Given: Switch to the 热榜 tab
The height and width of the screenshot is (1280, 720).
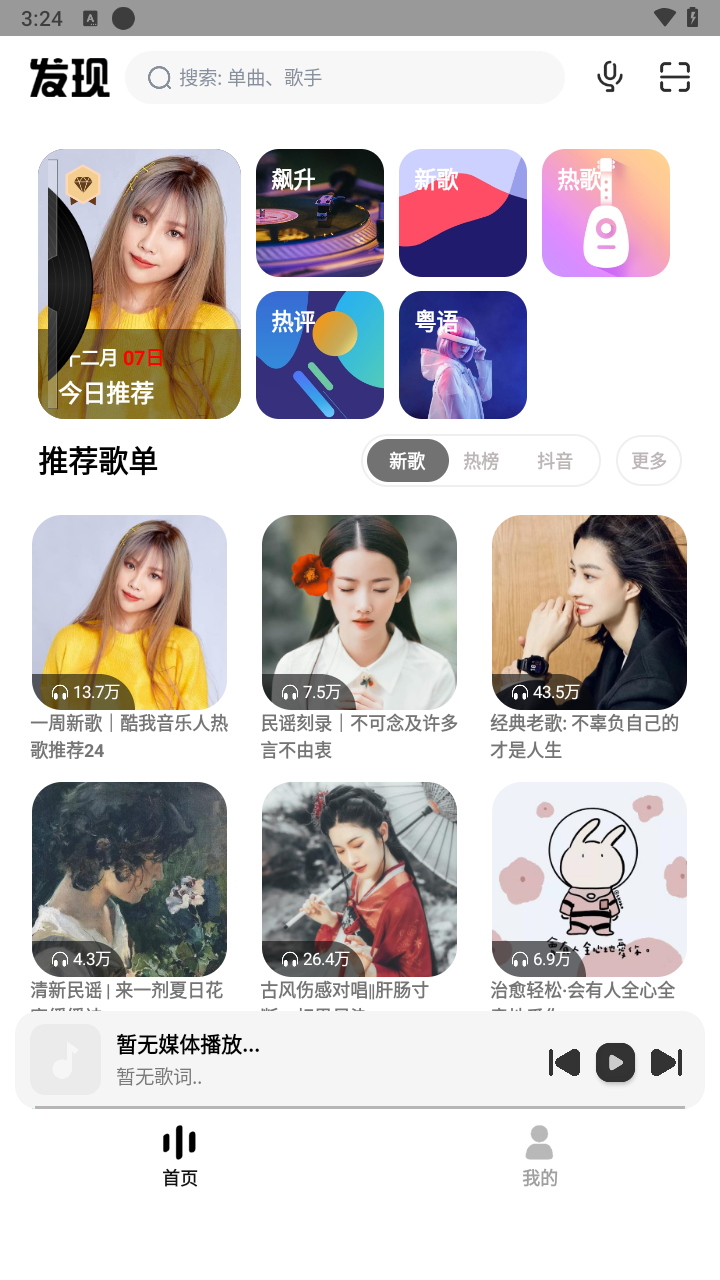Looking at the screenshot, I should tap(480, 460).
